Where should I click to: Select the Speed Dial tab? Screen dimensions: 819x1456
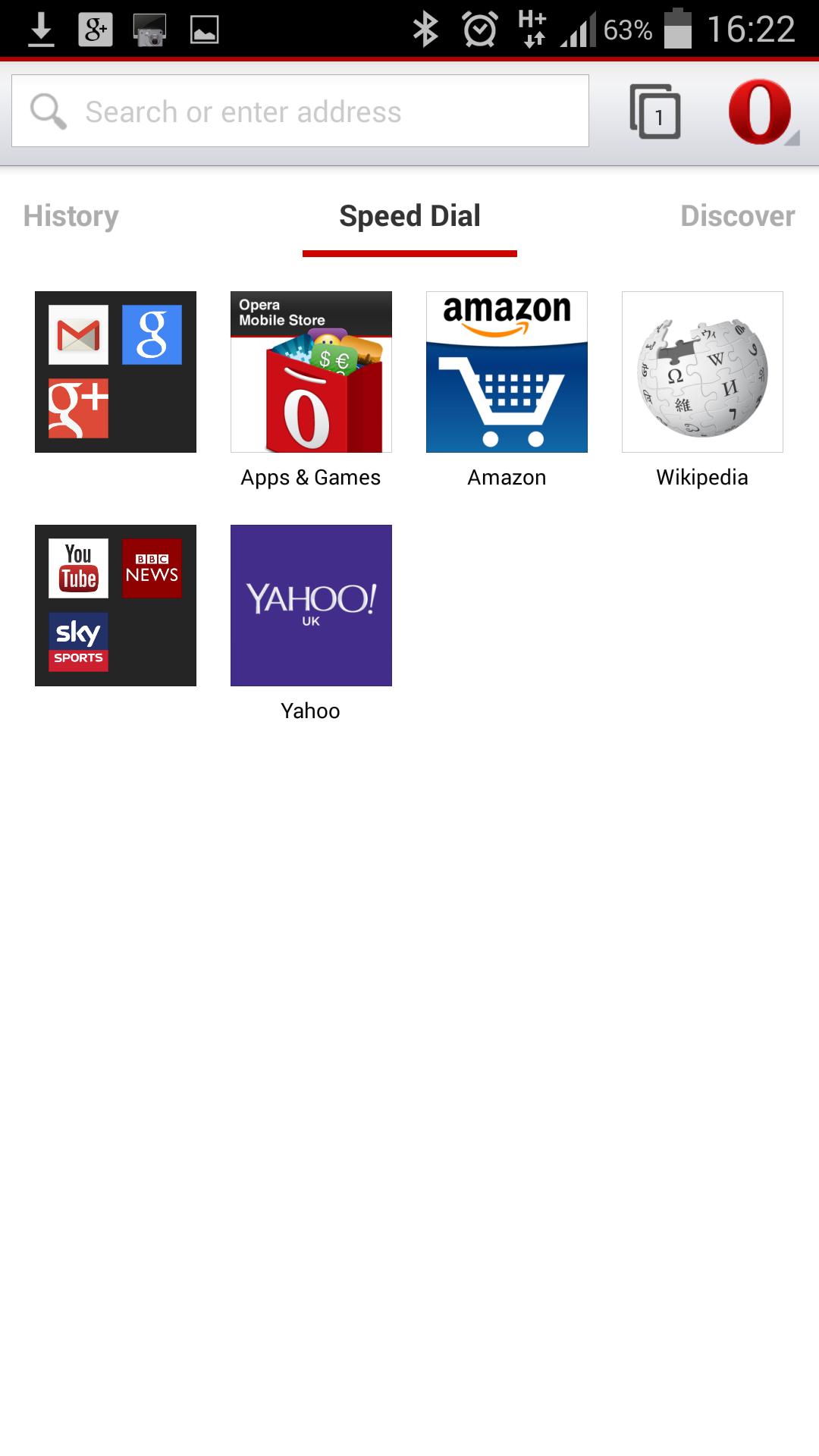[409, 216]
